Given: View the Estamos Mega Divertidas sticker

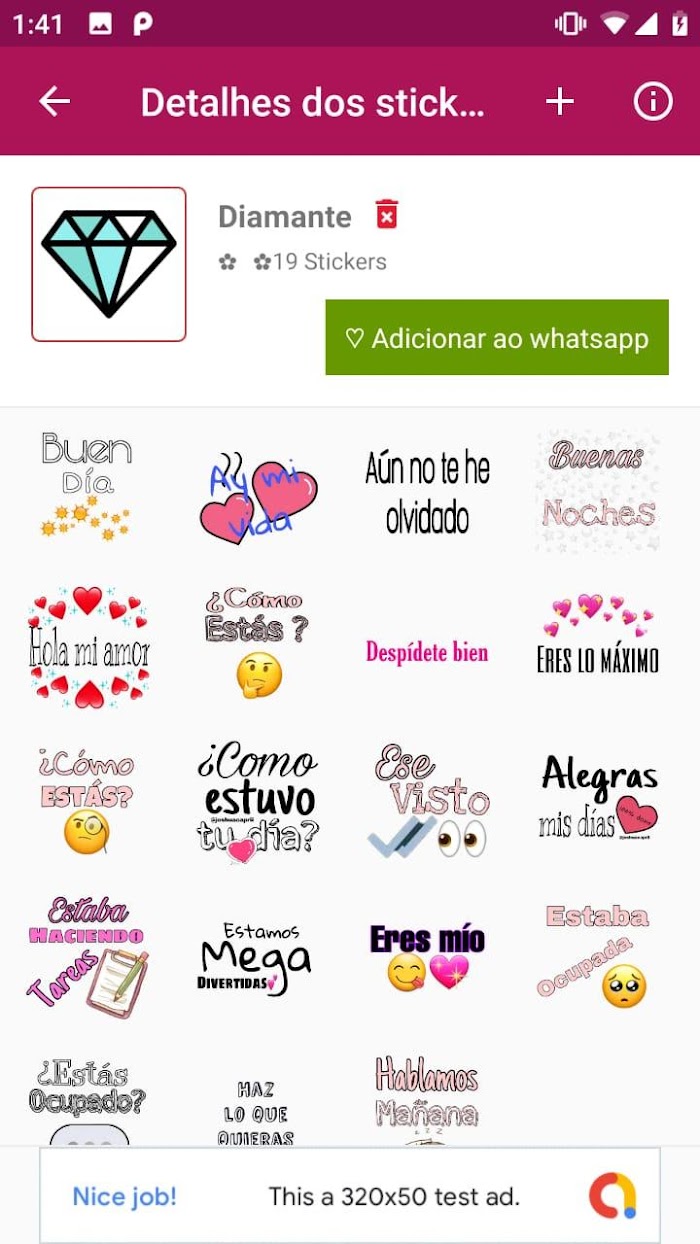Looking at the screenshot, I should (x=257, y=960).
